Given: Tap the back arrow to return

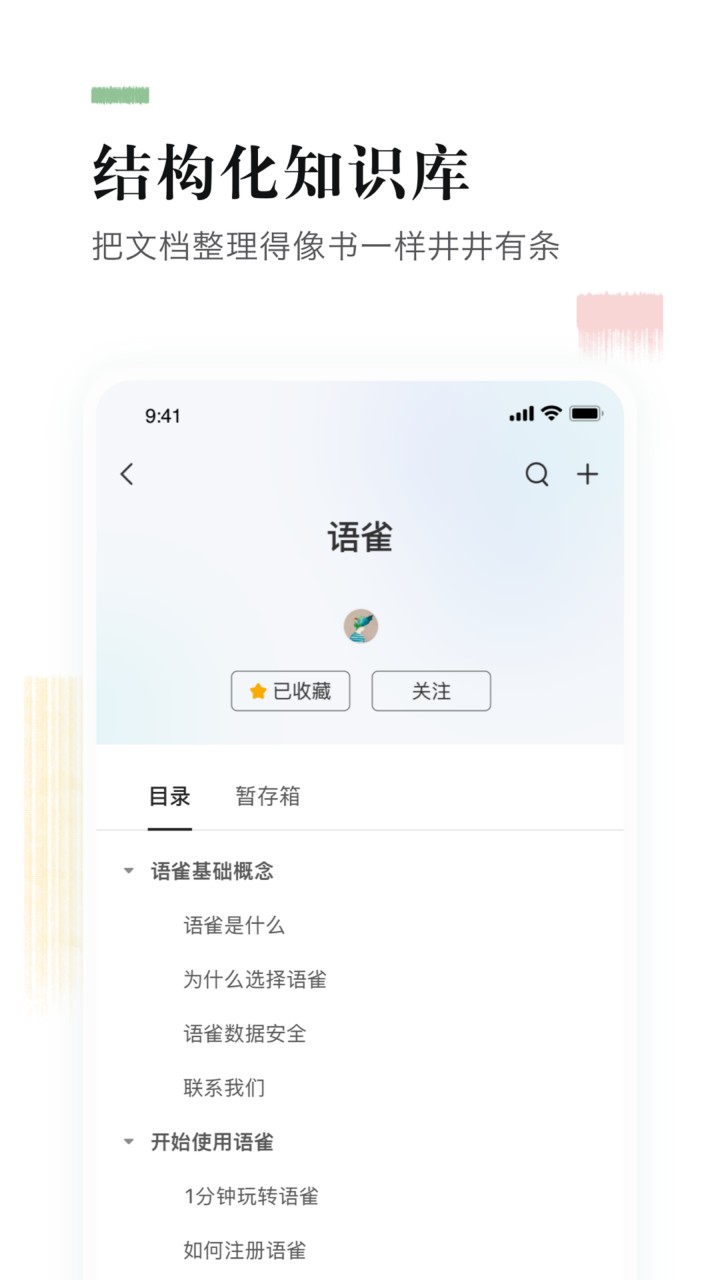Looking at the screenshot, I should pos(127,474).
